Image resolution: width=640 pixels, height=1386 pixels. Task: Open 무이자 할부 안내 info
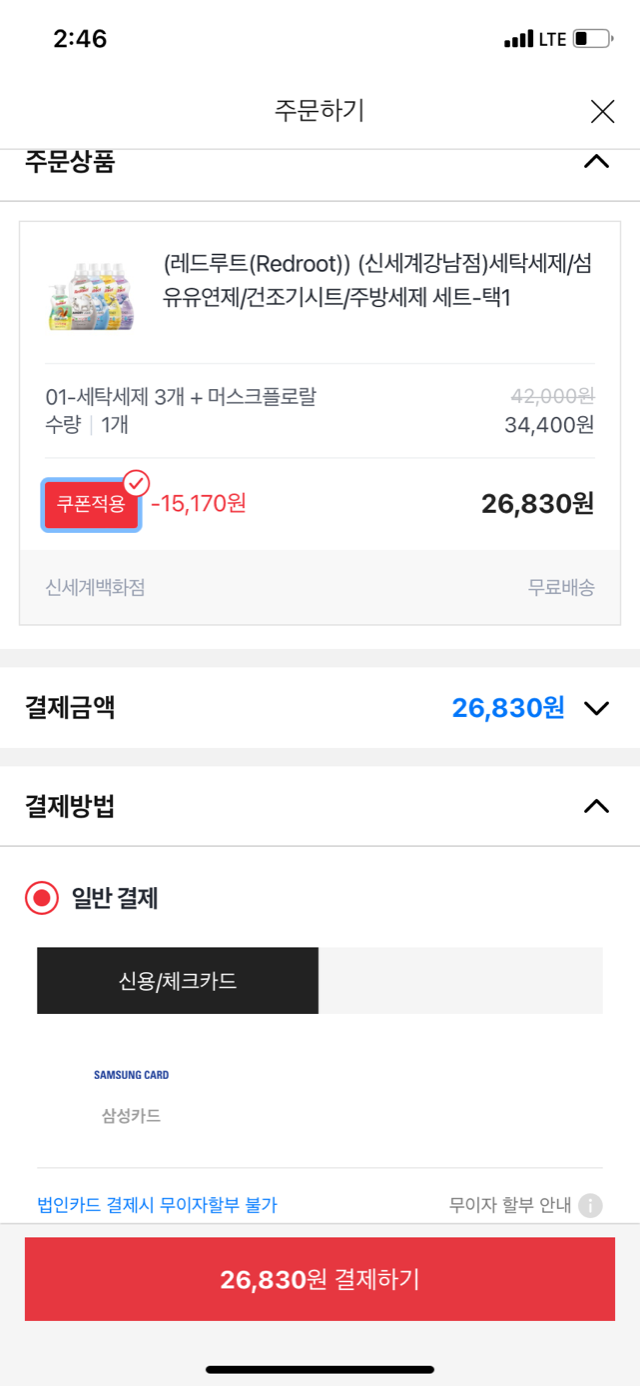[590, 1205]
